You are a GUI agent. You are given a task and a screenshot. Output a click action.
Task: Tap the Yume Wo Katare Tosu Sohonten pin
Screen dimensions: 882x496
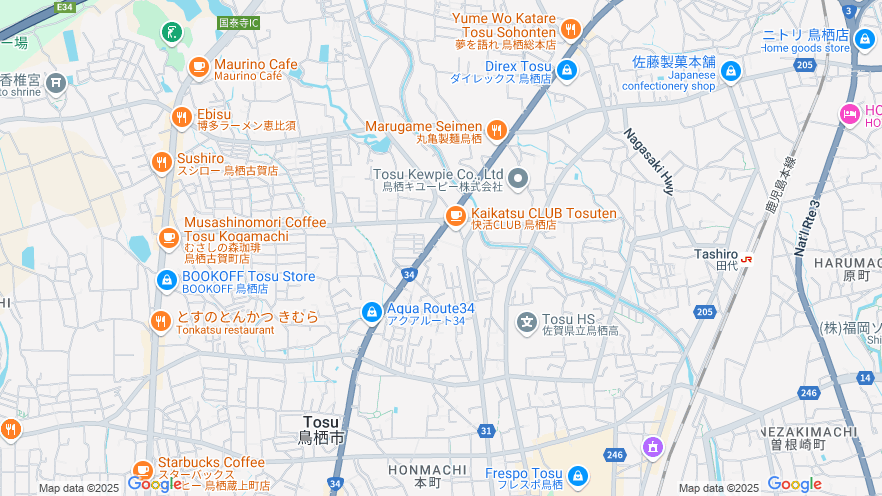[x=571, y=29]
